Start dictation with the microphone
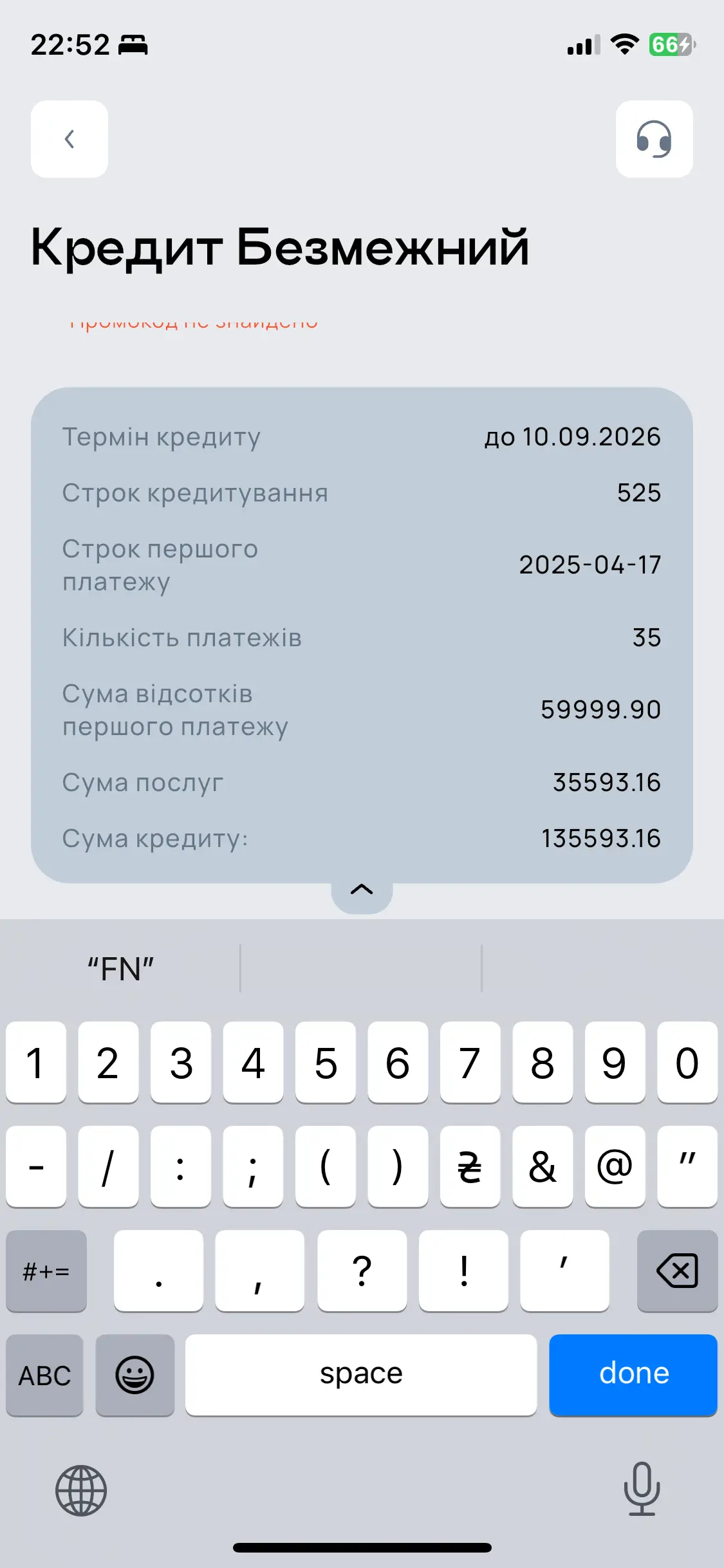724x1568 pixels. click(x=642, y=1489)
